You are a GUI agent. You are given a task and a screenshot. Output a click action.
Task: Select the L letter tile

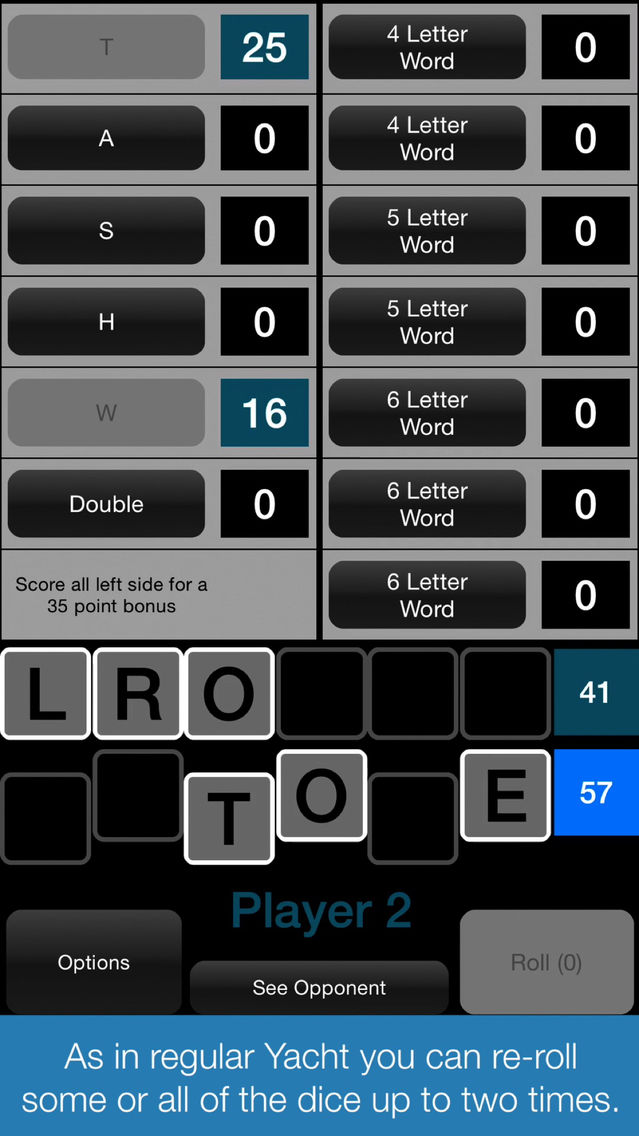pos(46,693)
